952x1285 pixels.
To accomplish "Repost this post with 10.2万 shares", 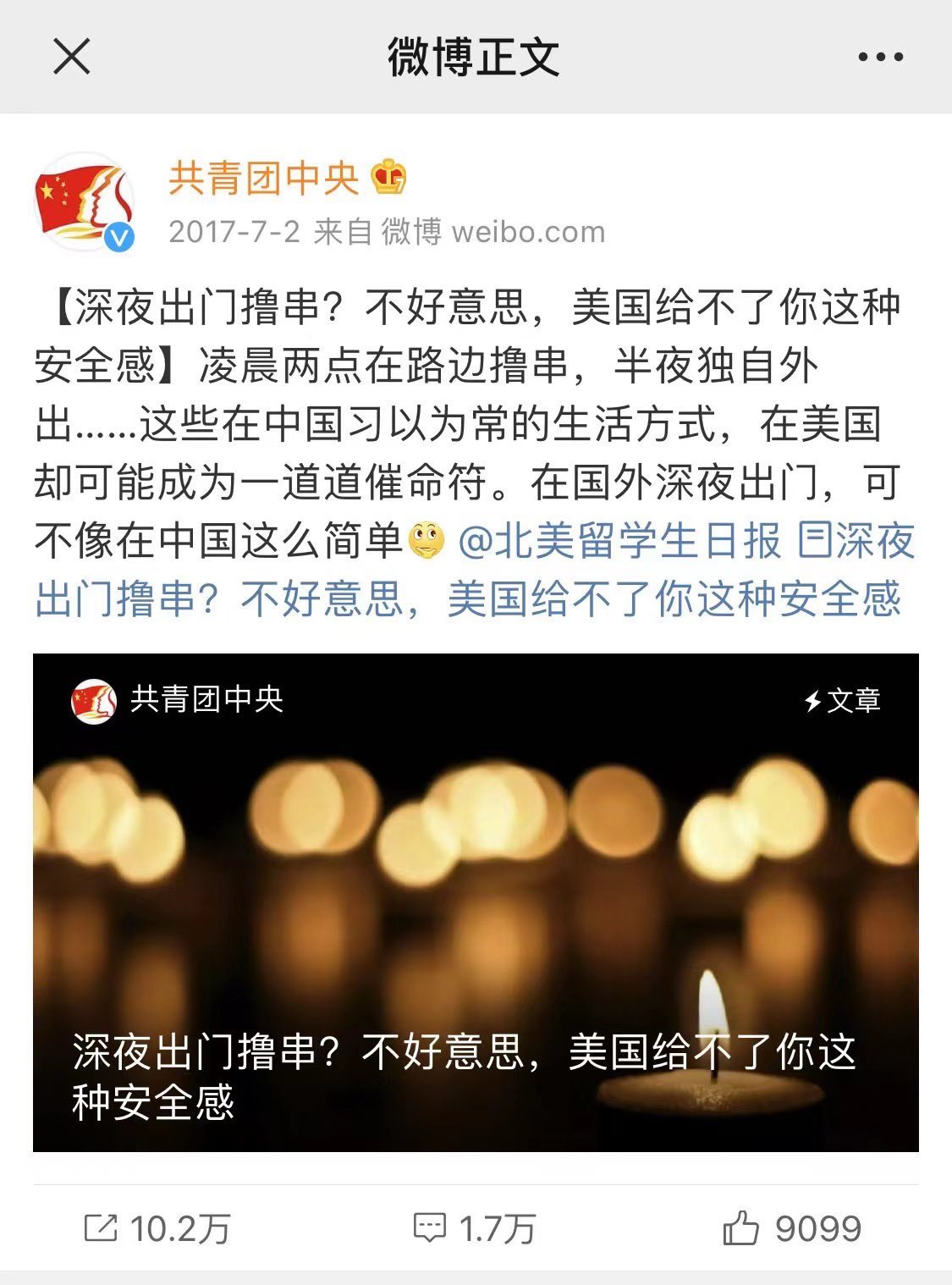I will (x=157, y=1228).
